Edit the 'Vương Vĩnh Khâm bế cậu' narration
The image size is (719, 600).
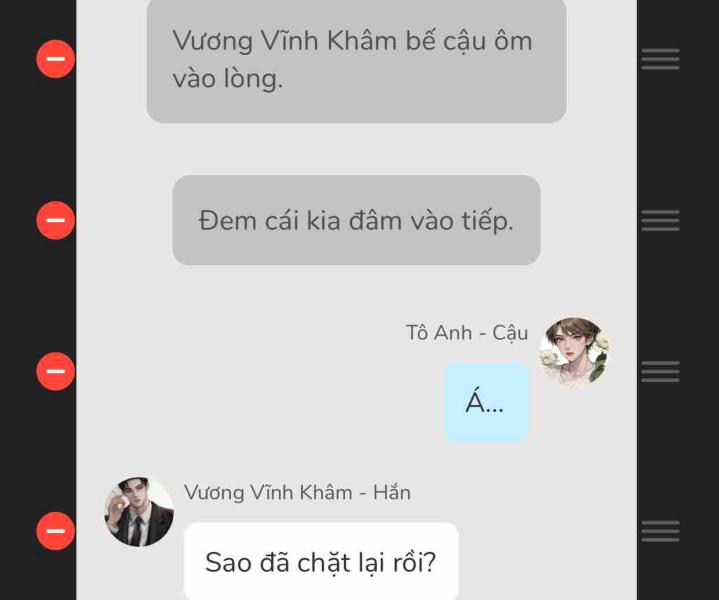(356, 59)
